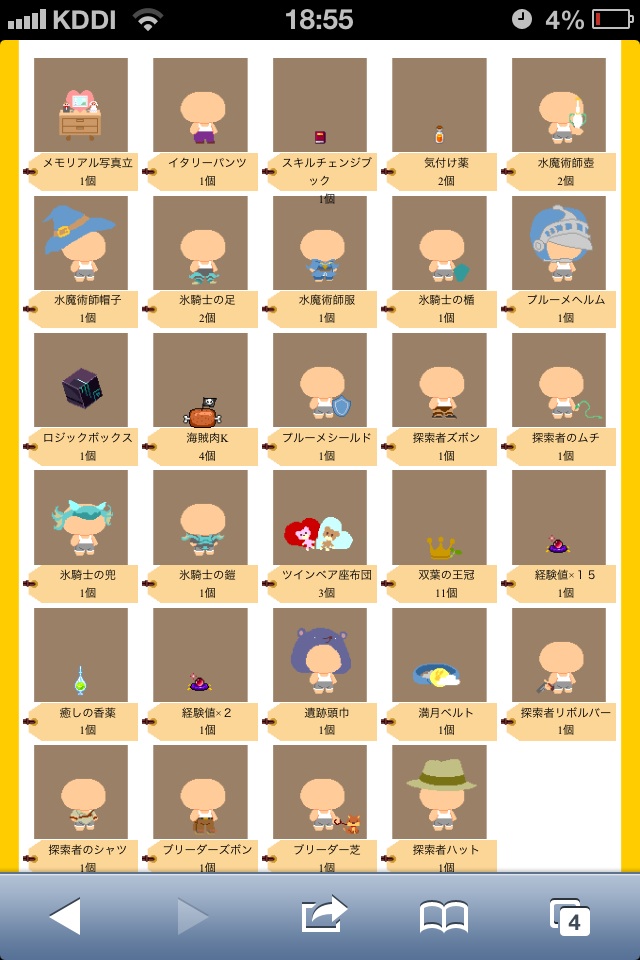Select the 水魔術師帽子 hat item

tap(81, 244)
